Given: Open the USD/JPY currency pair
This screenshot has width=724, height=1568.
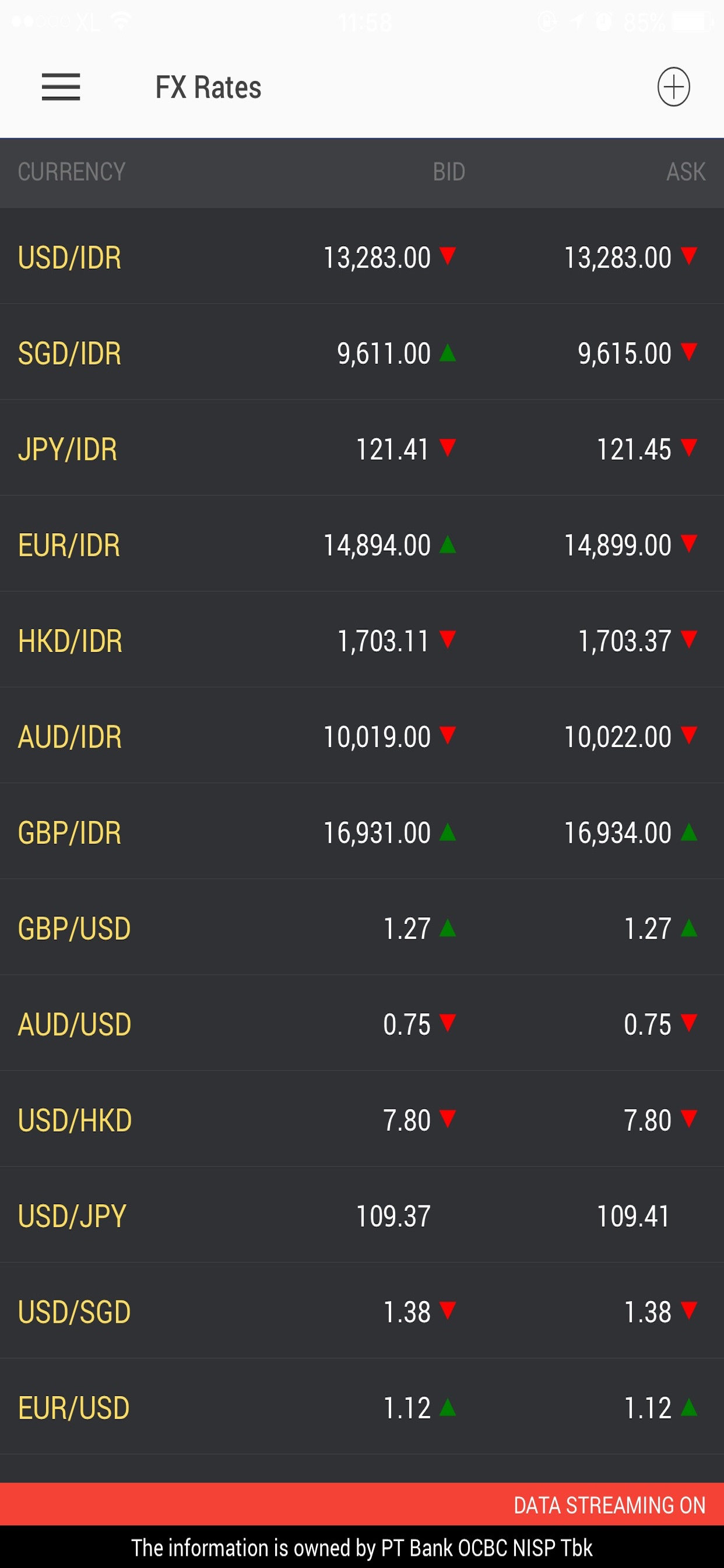Looking at the screenshot, I should pyautogui.click(x=362, y=1215).
